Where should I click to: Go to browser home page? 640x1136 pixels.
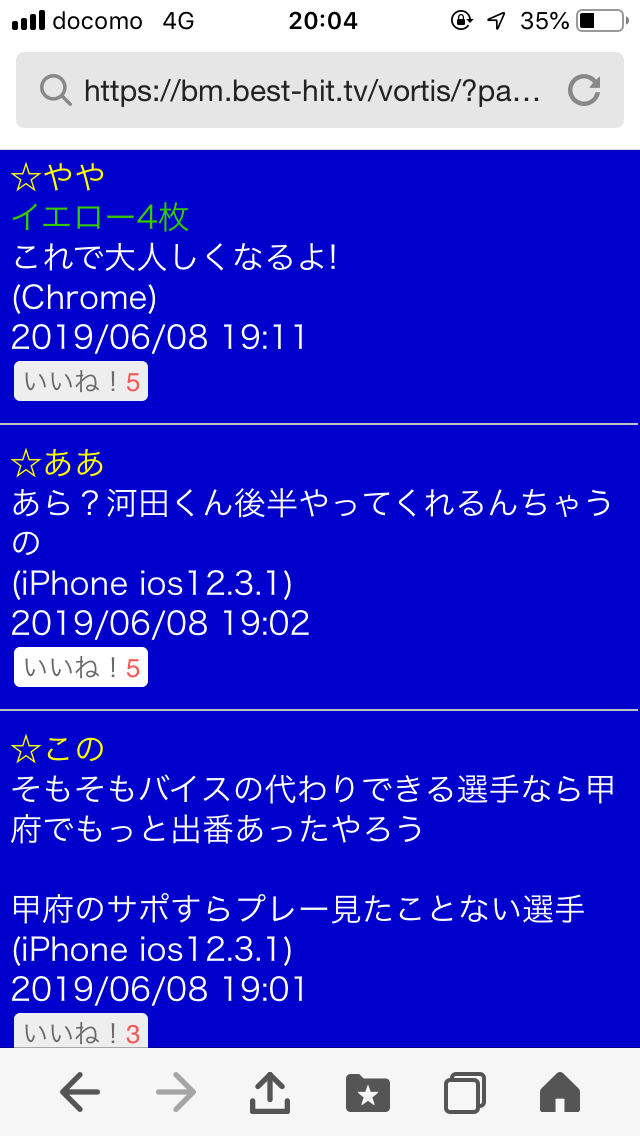click(x=560, y=1092)
